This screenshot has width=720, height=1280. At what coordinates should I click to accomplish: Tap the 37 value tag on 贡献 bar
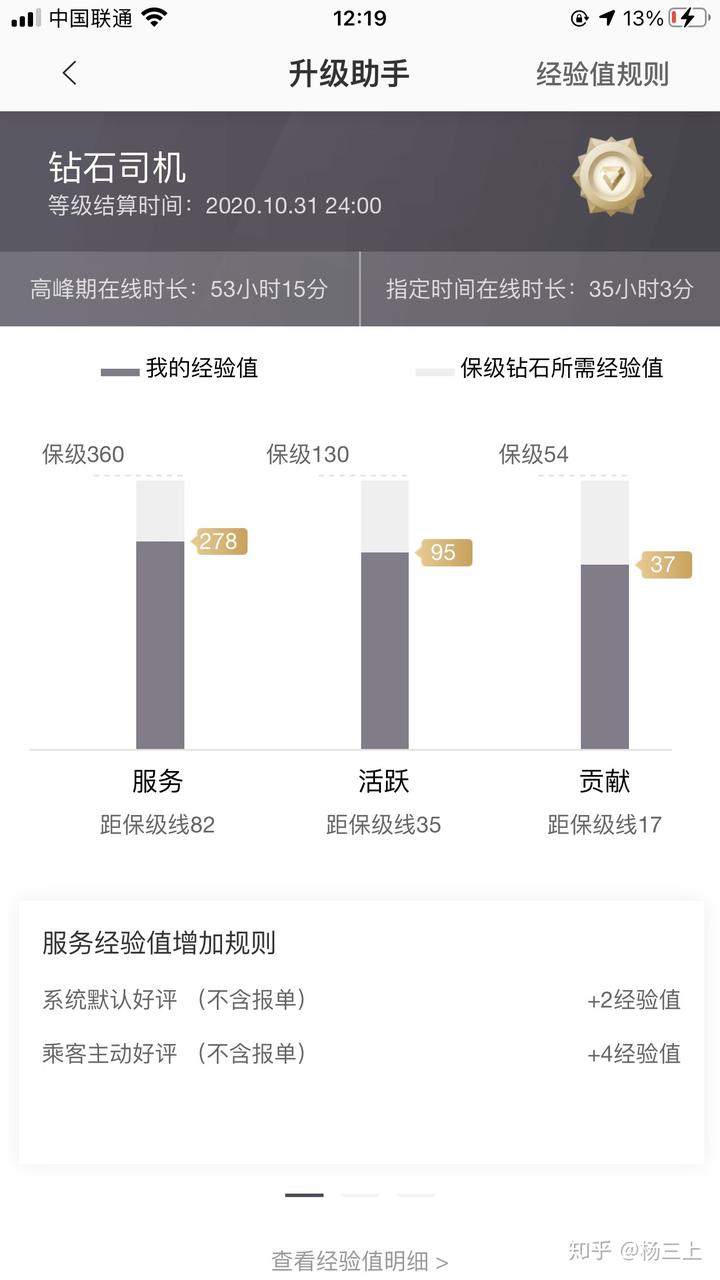pos(666,565)
